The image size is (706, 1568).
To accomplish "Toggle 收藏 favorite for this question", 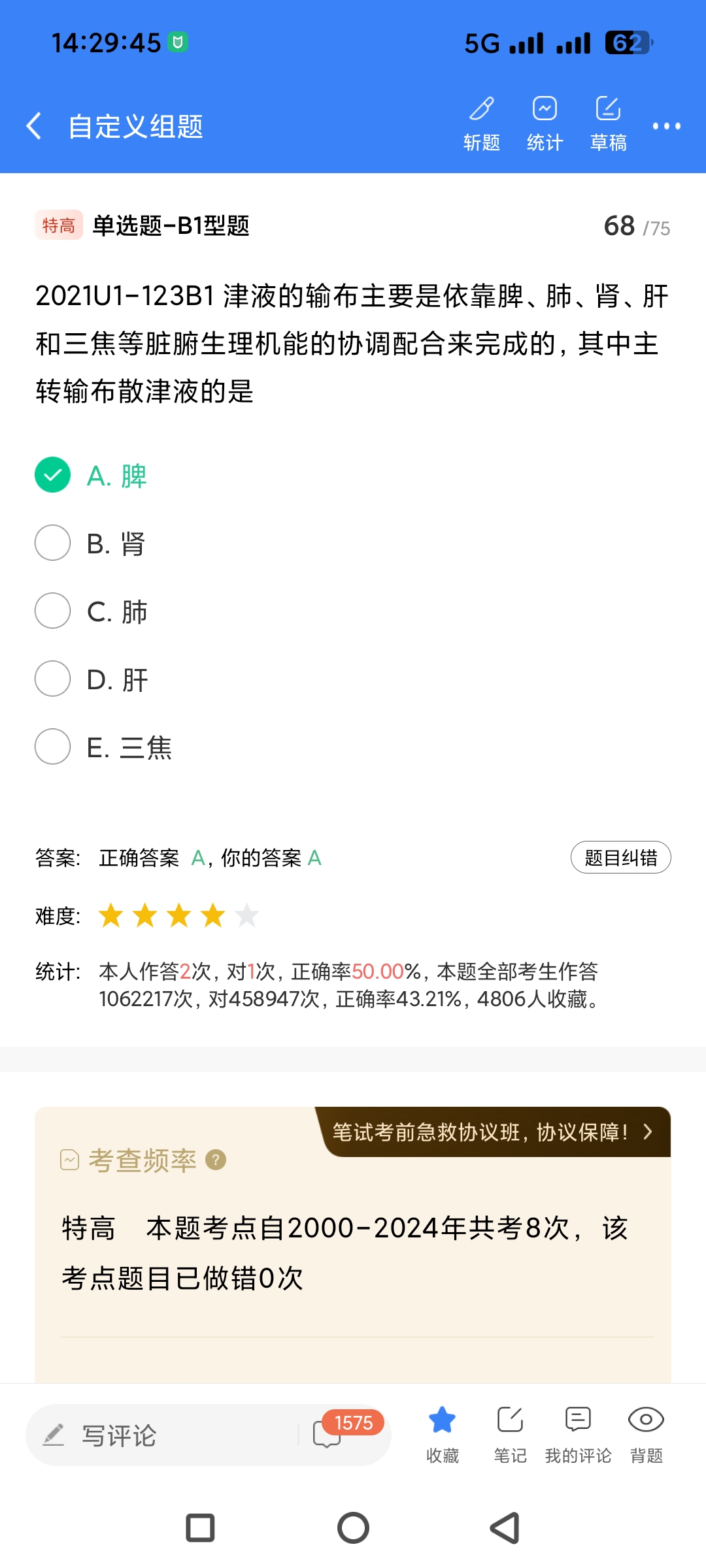I will tap(443, 1433).
